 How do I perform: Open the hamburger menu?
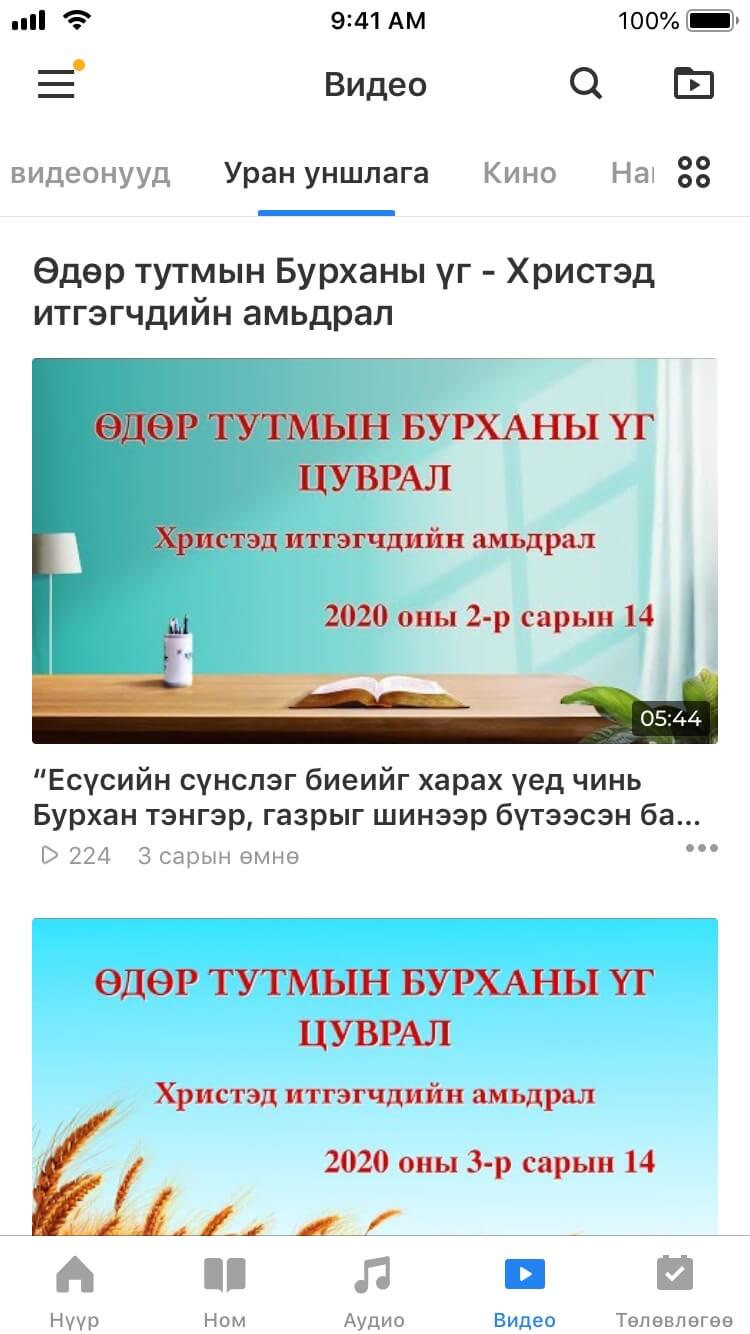click(57, 84)
